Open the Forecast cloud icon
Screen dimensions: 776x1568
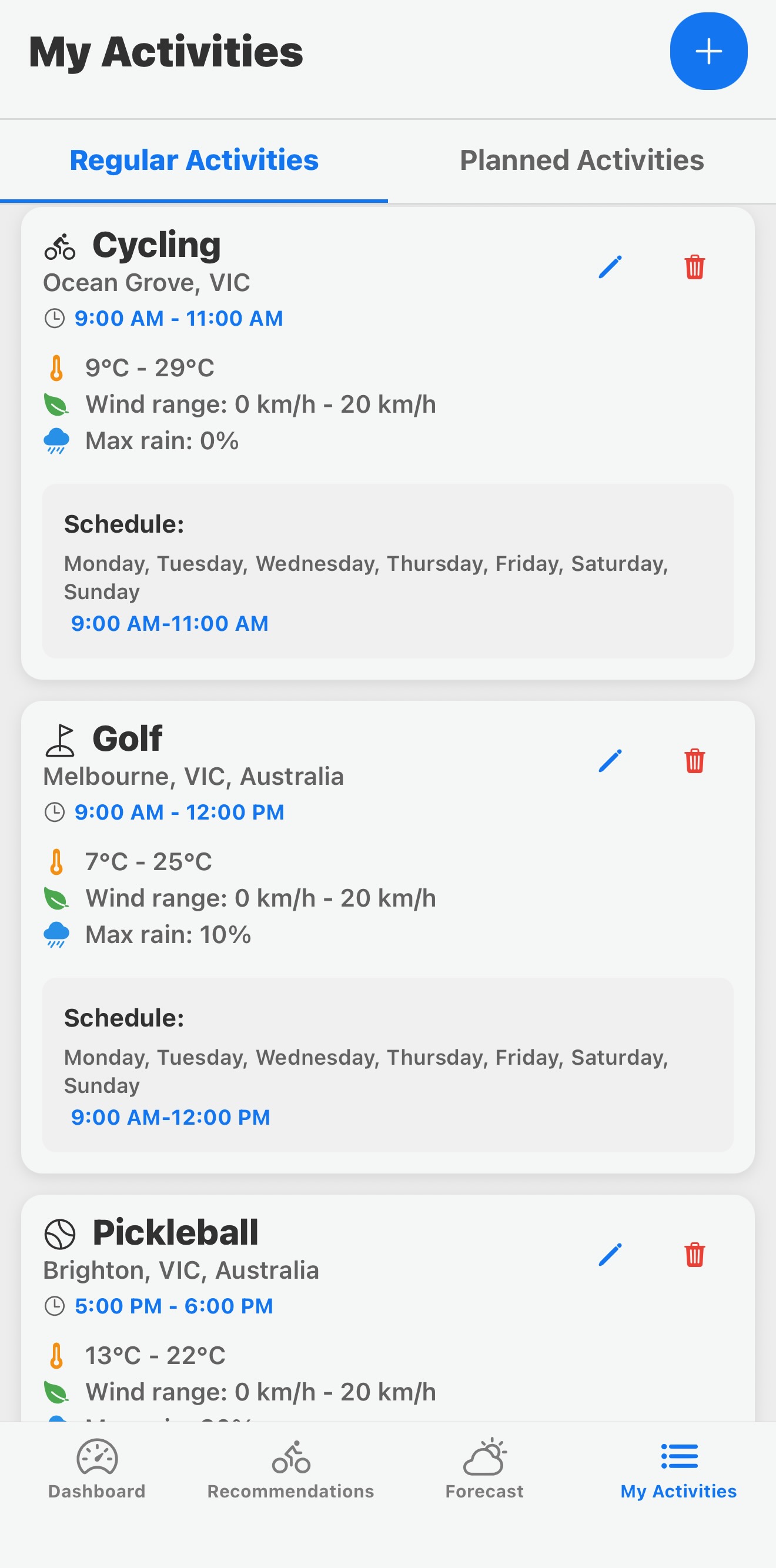(484, 1458)
